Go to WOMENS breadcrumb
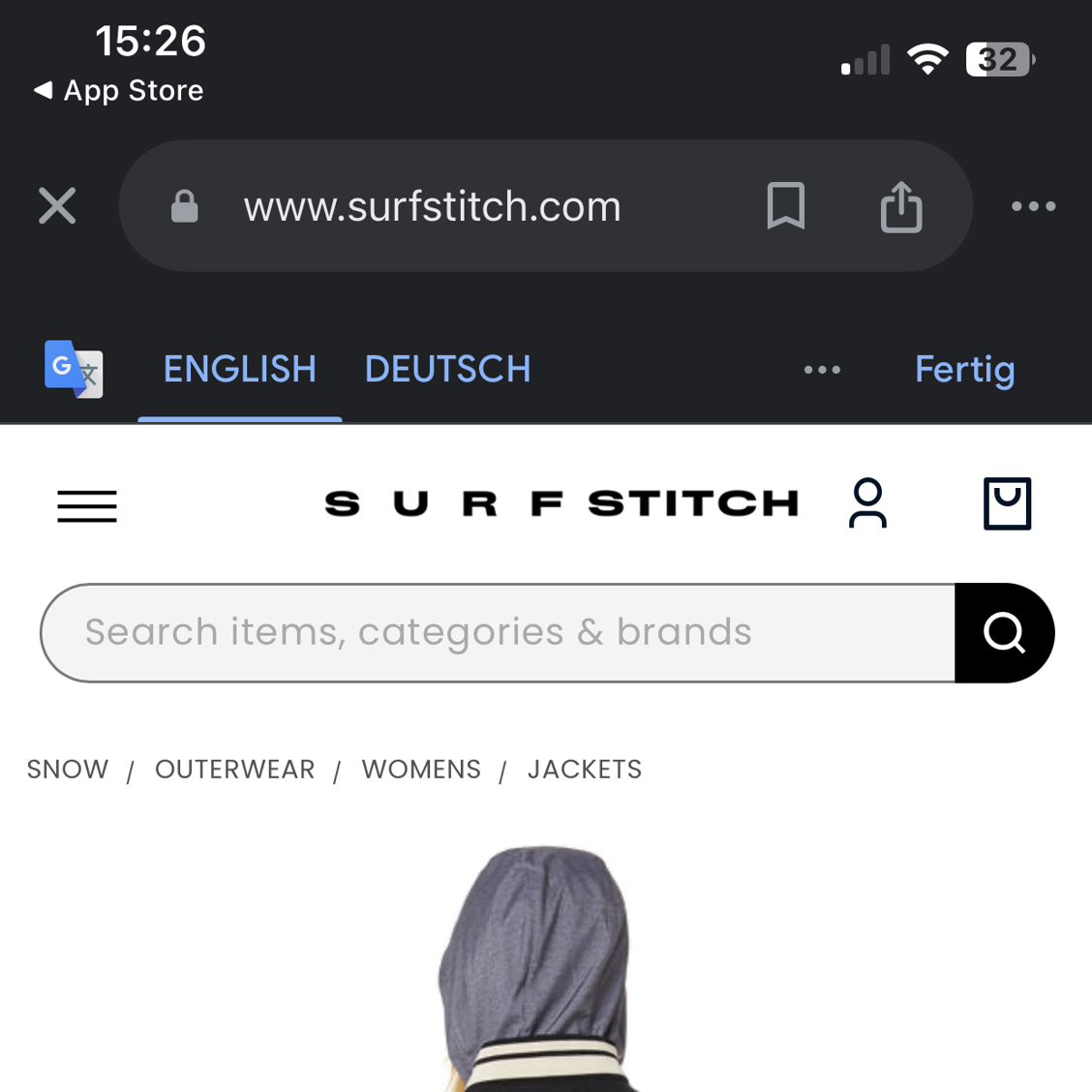The width and height of the screenshot is (1092, 1092). 421,770
